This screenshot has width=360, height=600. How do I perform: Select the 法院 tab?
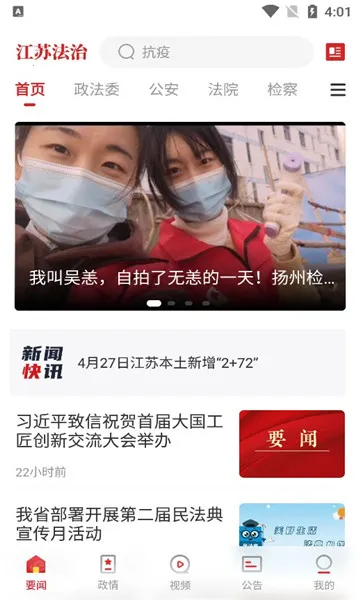click(223, 90)
